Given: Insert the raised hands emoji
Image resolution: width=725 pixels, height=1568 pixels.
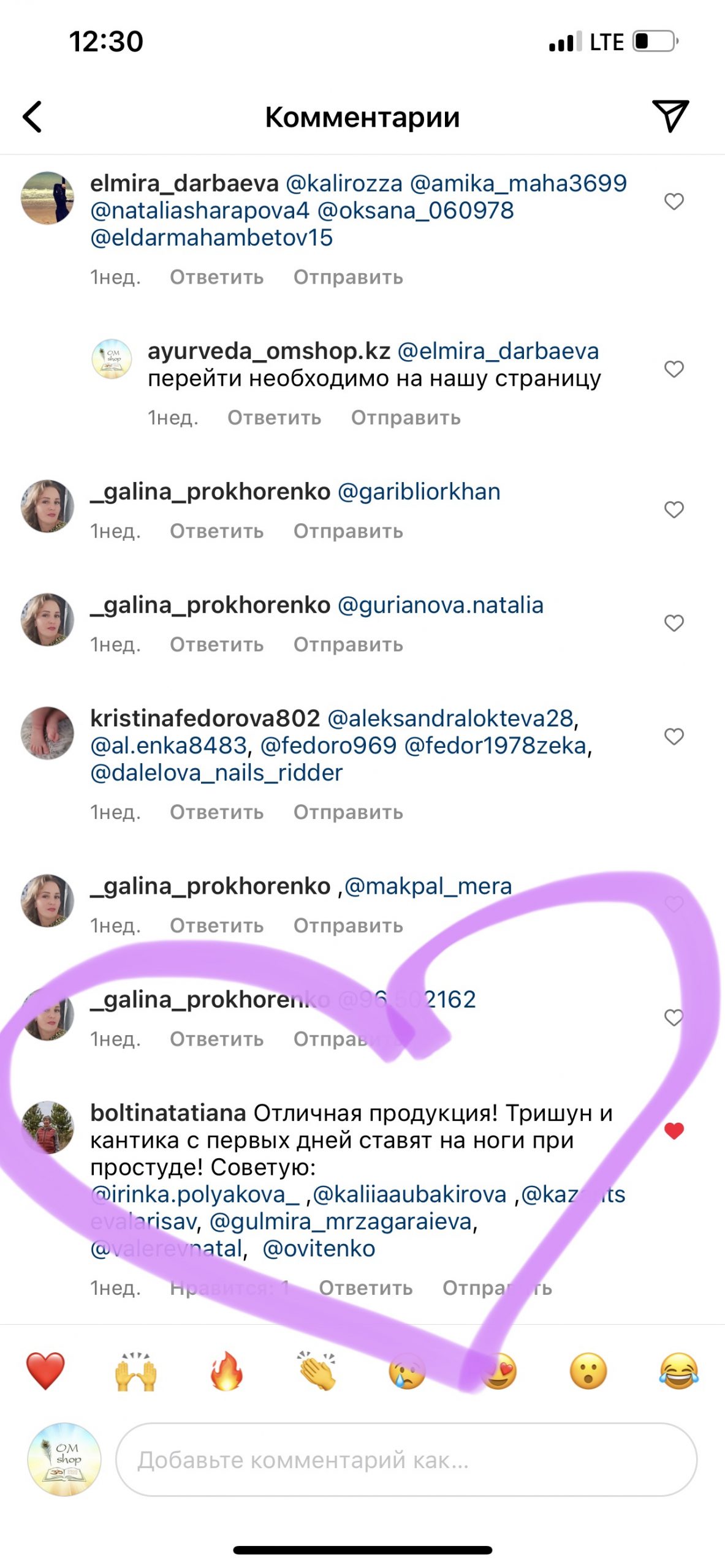Looking at the screenshot, I should click(x=135, y=1371).
